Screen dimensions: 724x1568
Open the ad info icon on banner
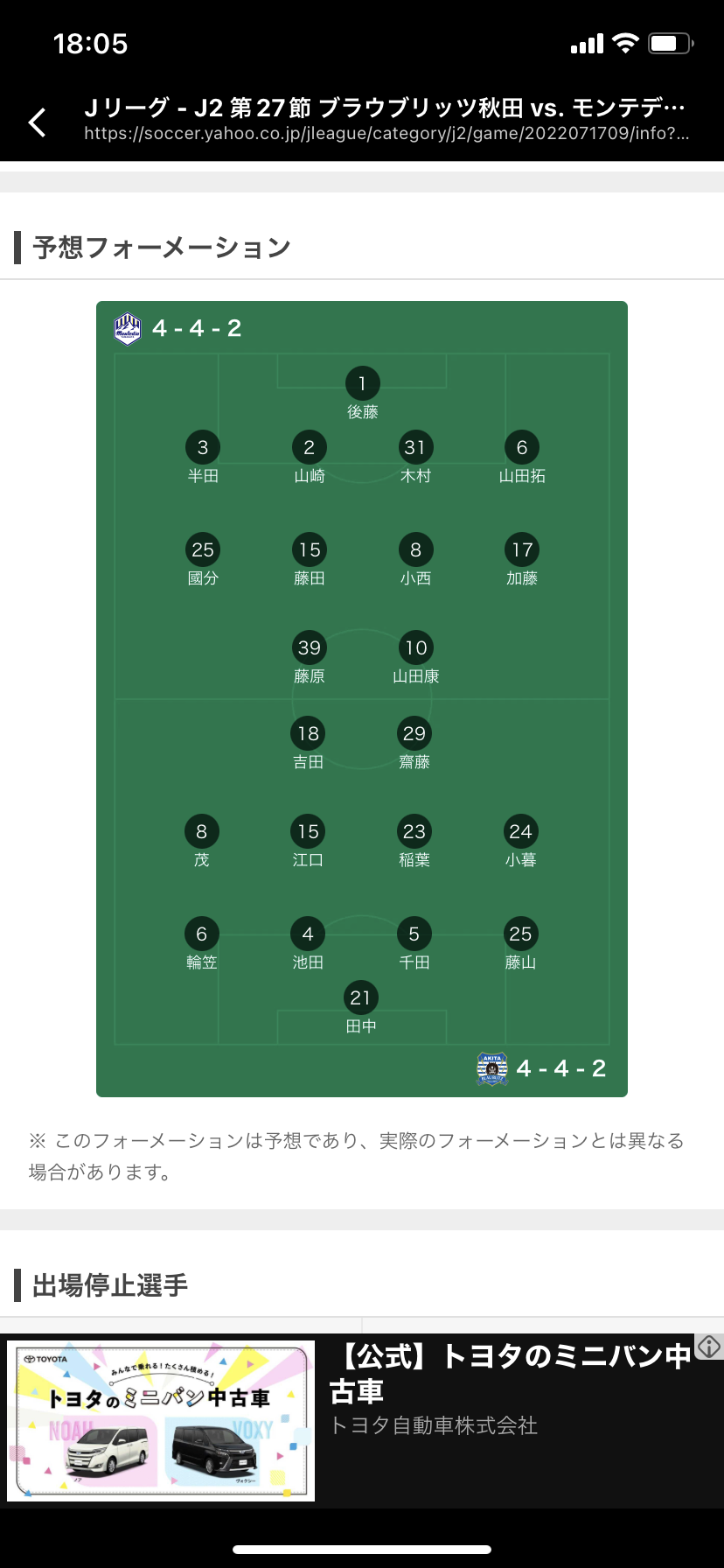pos(709,1347)
